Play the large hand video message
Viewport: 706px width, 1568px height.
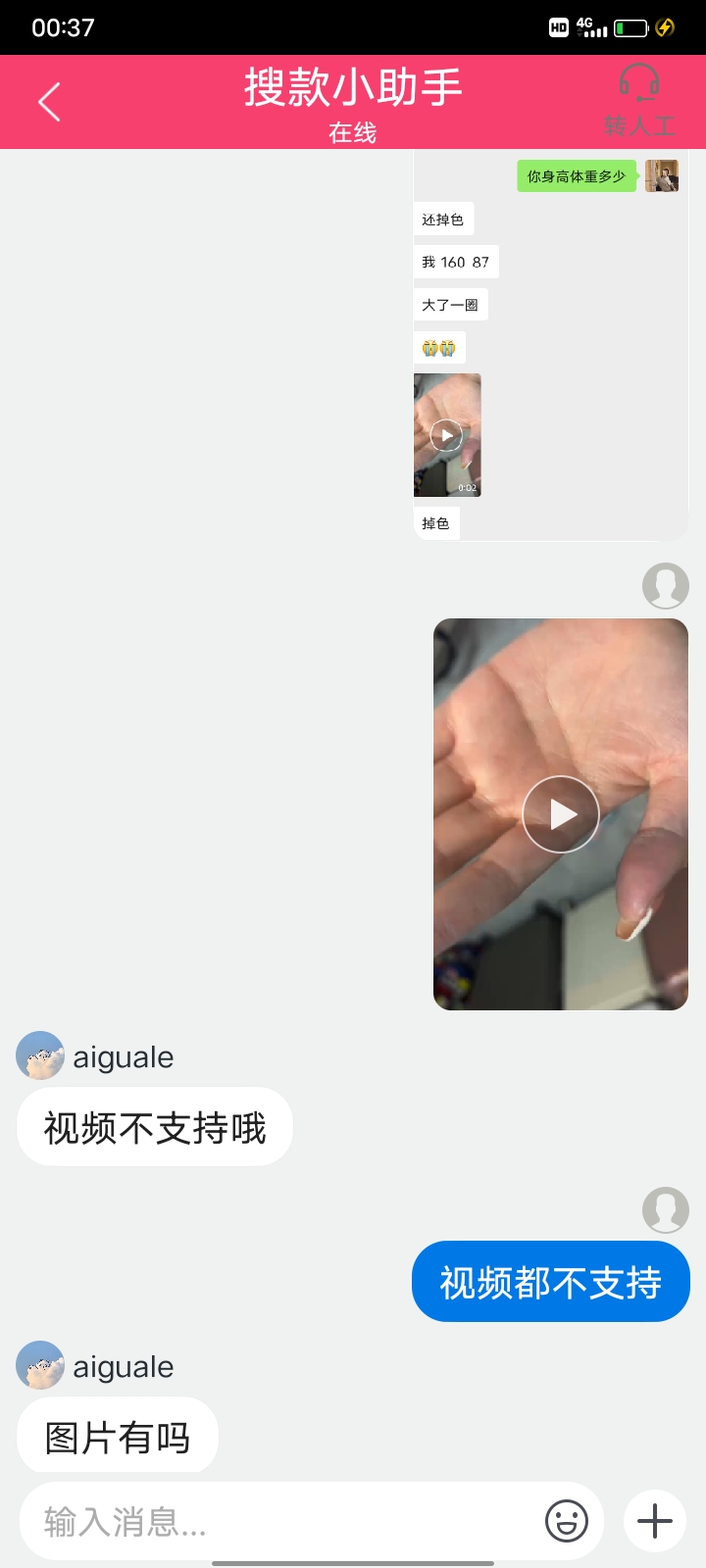pyautogui.click(x=561, y=814)
